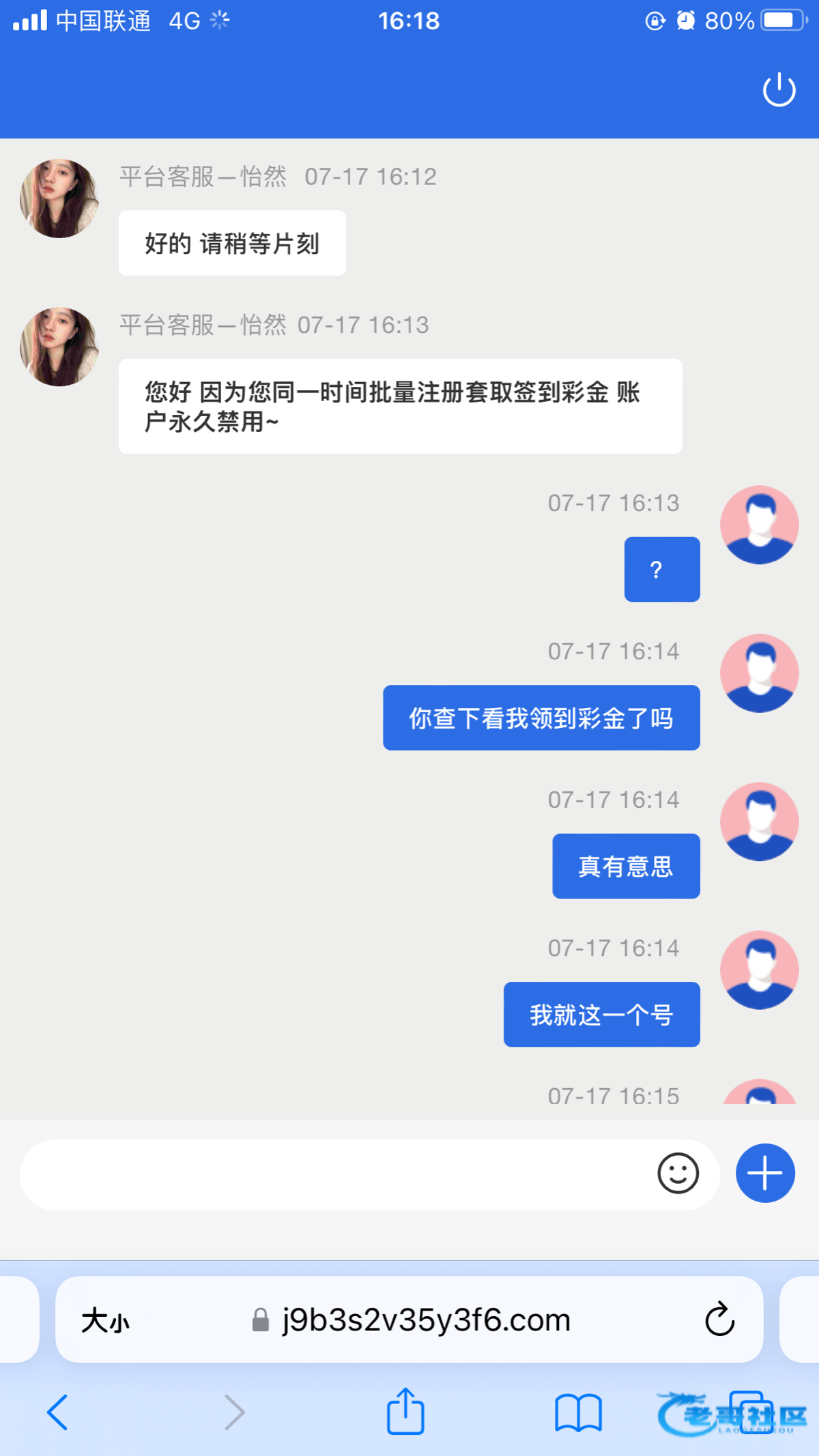Focus the chat message input field
This screenshot has width=819, height=1456.
pos(334,1174)
